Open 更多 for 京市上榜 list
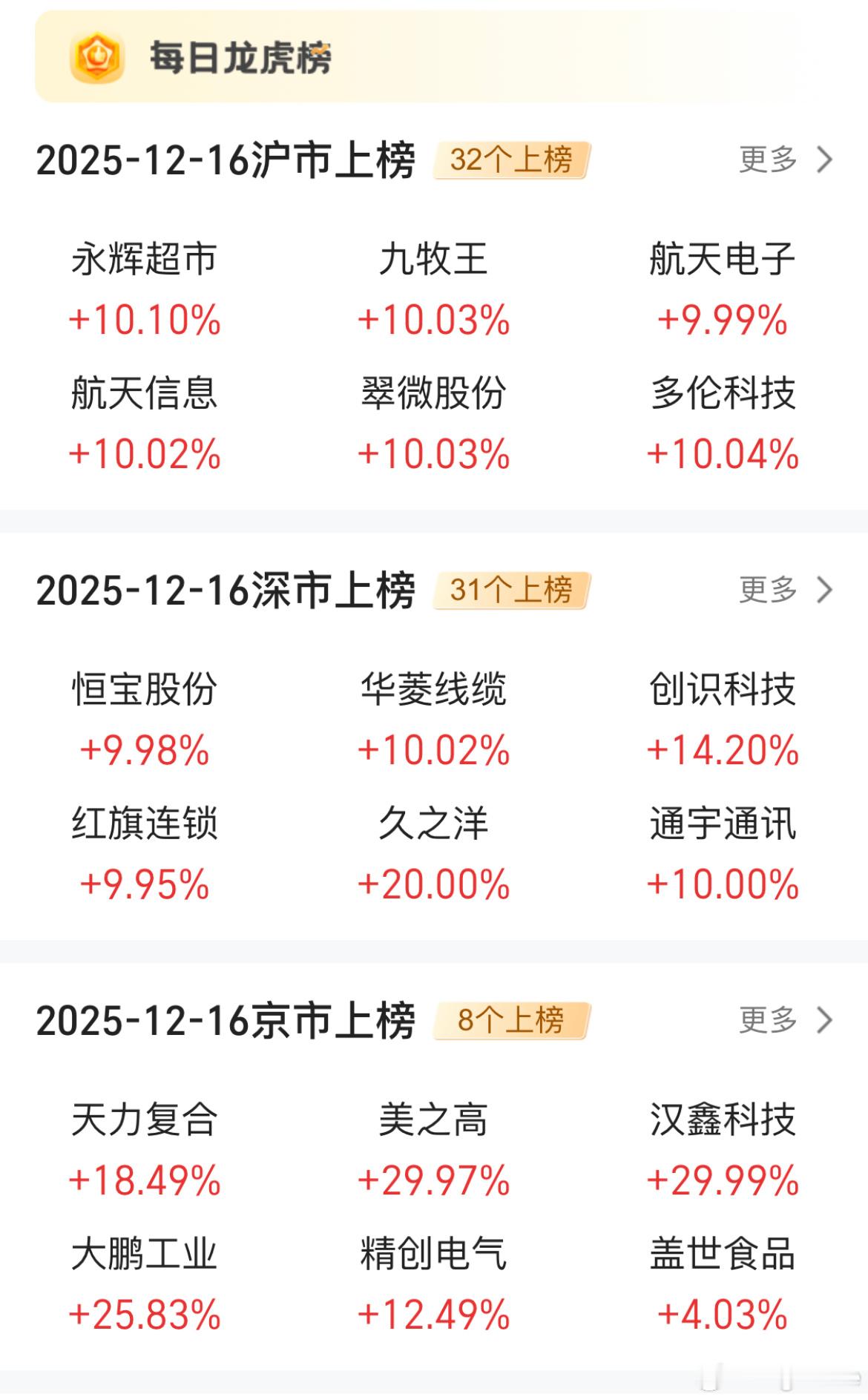Image resolution: width=868 pixels, height=1400 pixels. click(x=785, y=1020)
